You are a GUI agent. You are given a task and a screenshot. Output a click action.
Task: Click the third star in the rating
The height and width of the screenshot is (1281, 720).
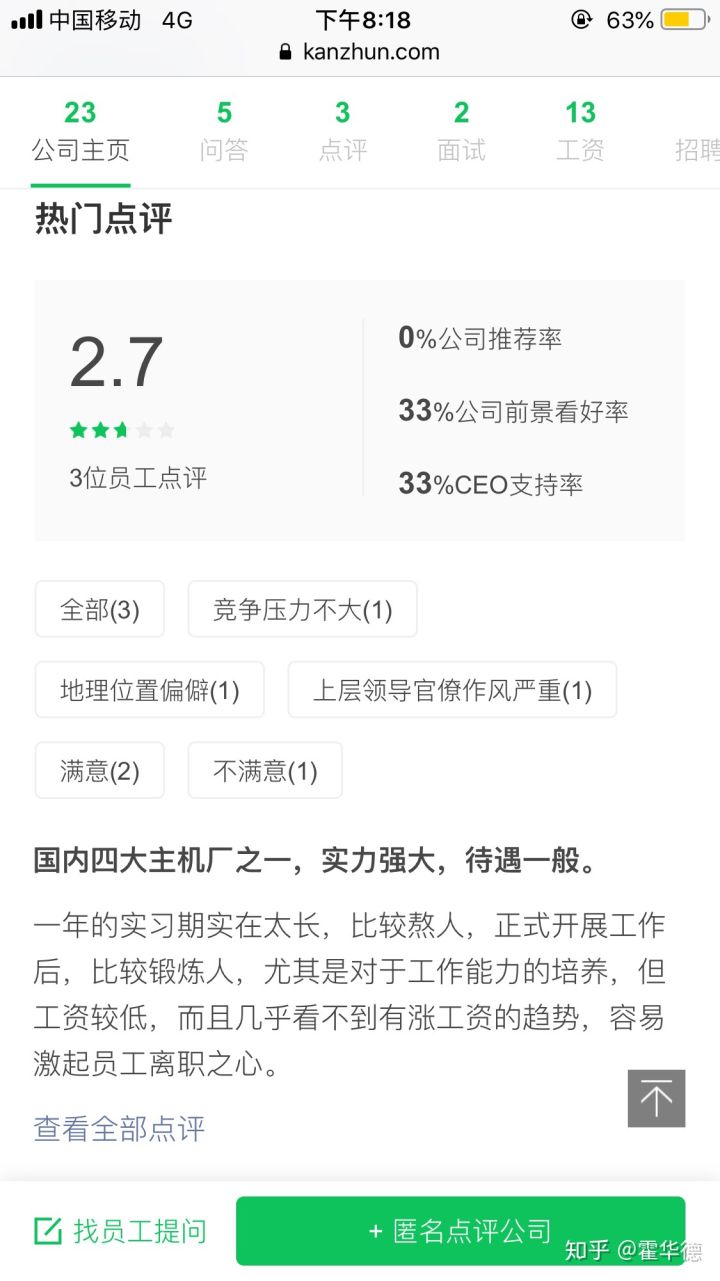pos(120,429)
